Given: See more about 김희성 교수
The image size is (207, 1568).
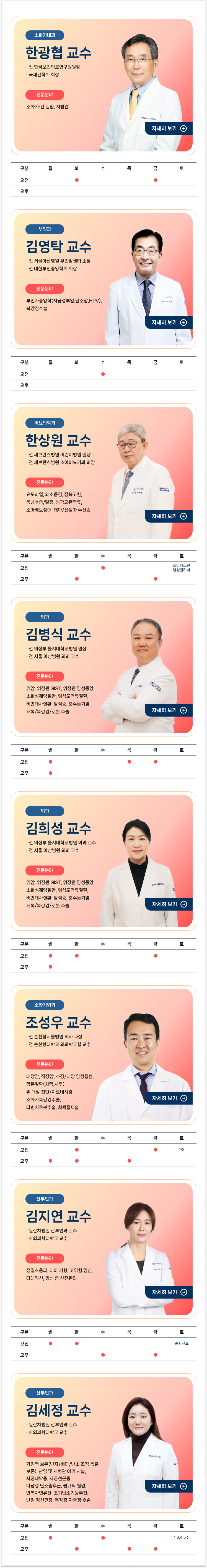Looking at the screenshot, I should pos(169,904).
